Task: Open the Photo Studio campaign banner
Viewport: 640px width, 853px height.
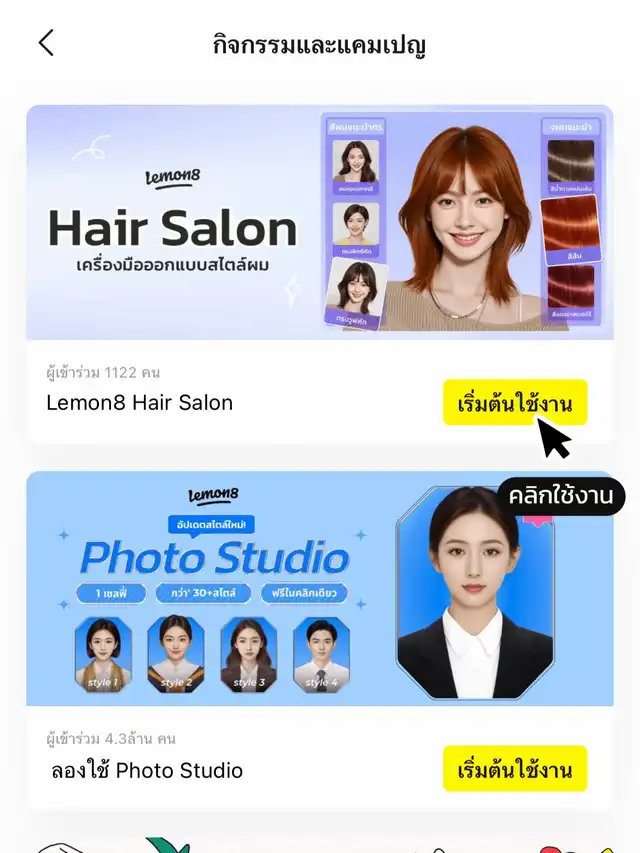Action: coord(319,590)
